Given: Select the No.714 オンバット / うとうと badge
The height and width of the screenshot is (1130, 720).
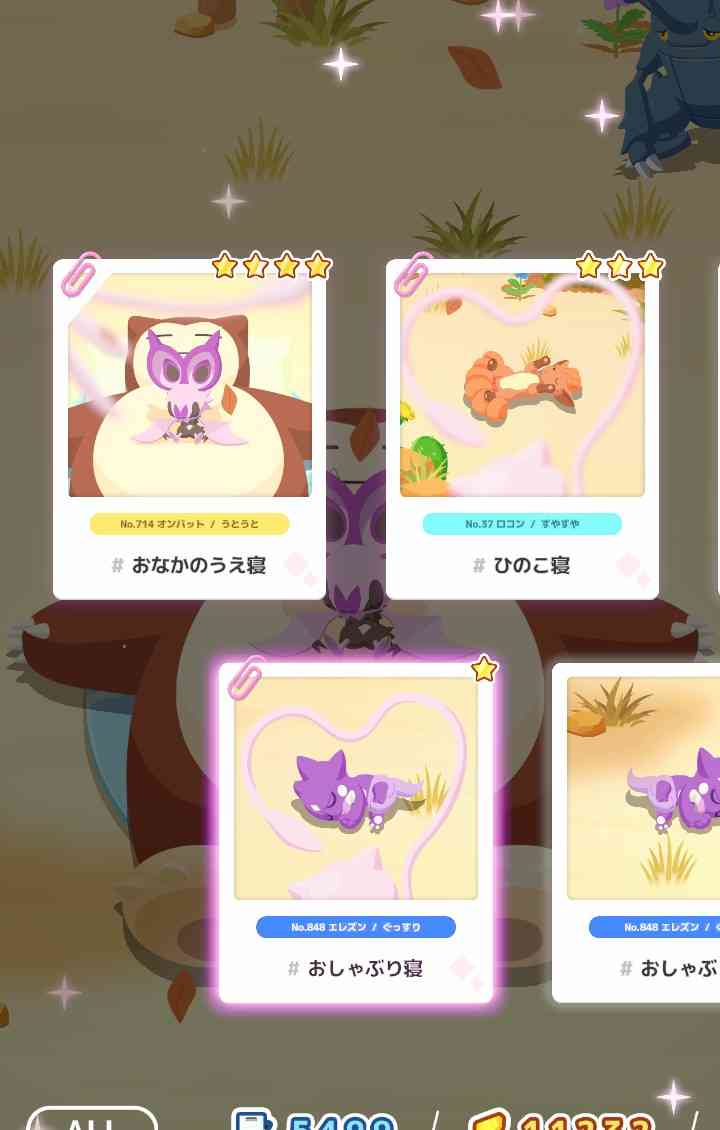Looking at the screenshot, I should pyautogui.click(x=190, y=523).
